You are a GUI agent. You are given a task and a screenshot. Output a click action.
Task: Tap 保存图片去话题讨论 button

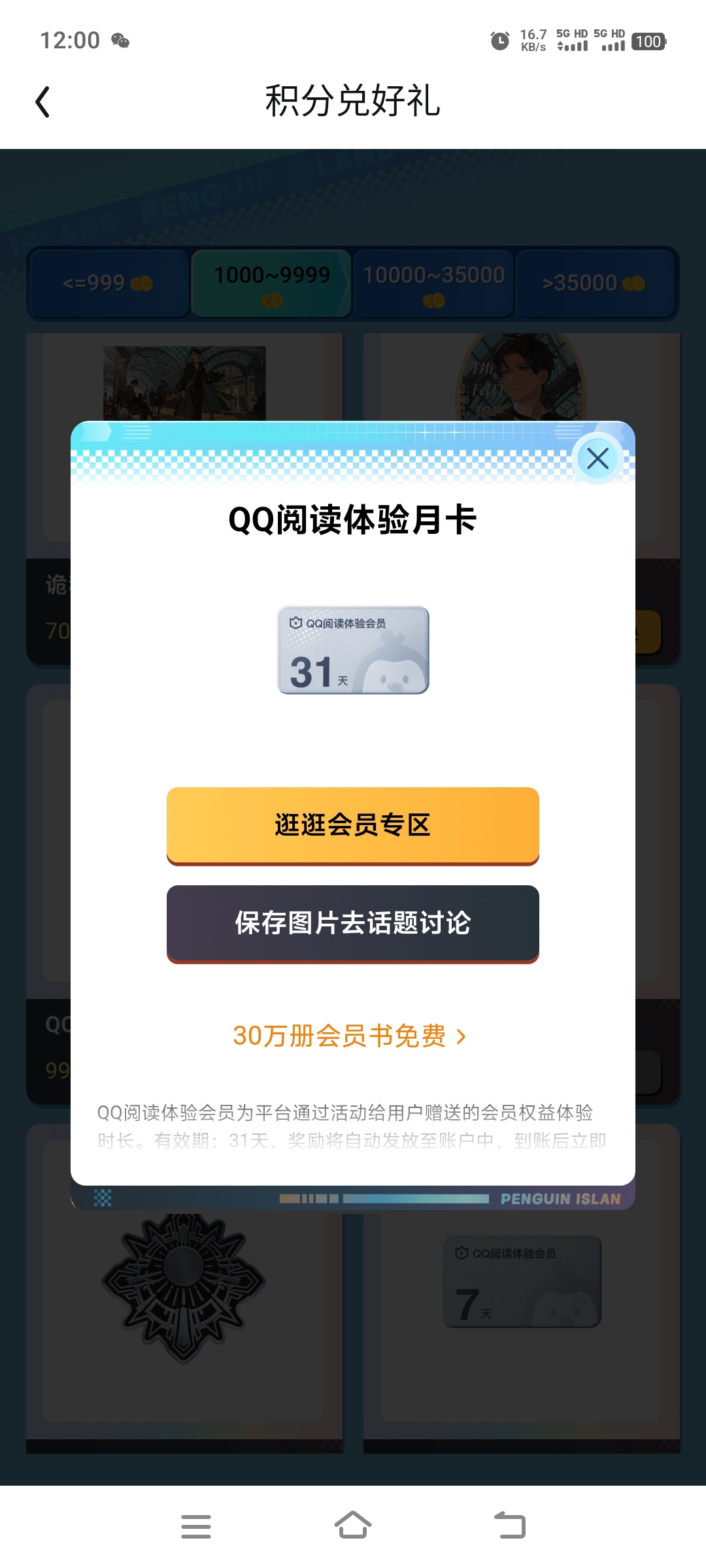tap(353, 924)
